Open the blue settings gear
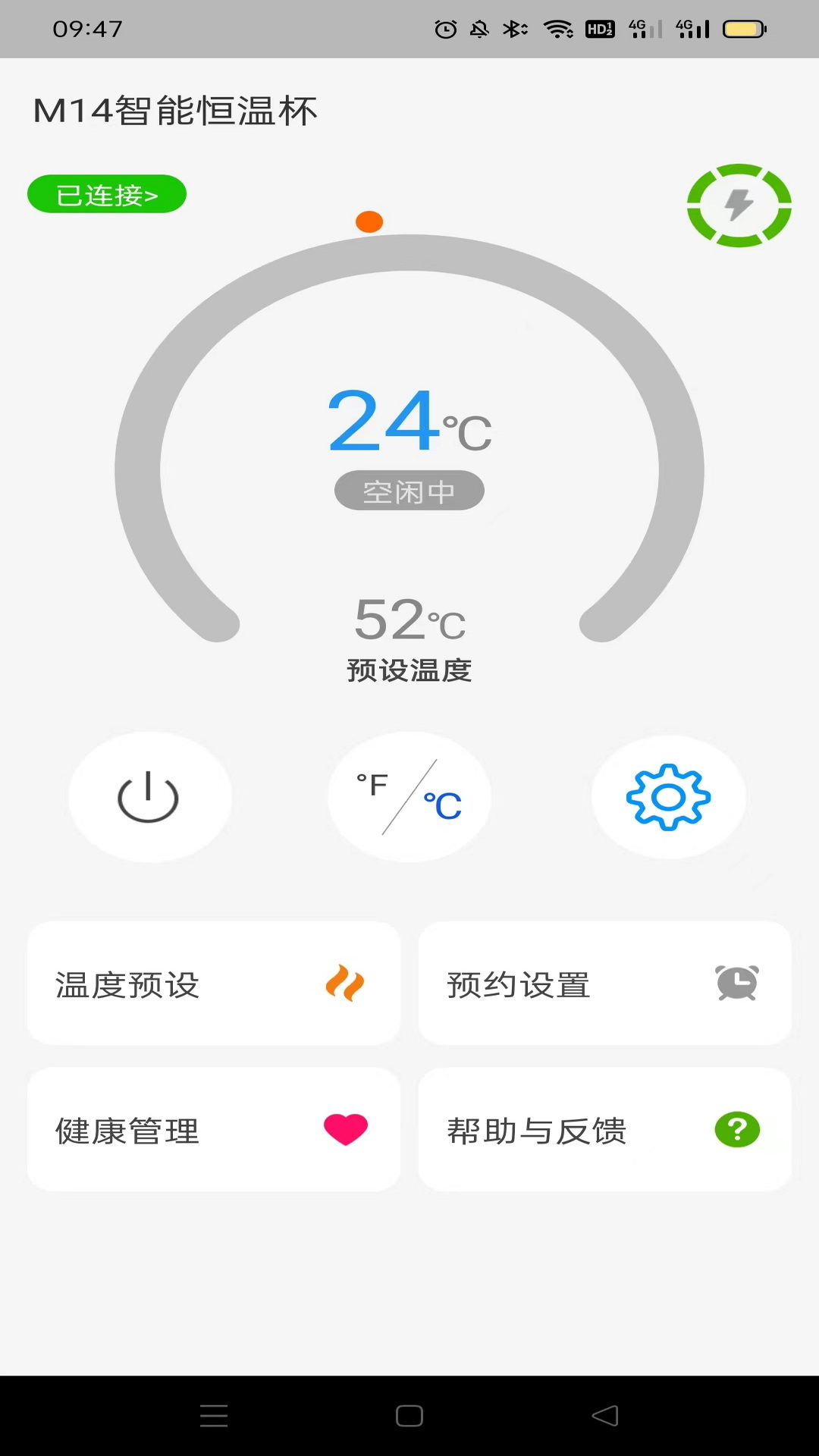Screen dimensions: 819x1456 coord(668,796)
